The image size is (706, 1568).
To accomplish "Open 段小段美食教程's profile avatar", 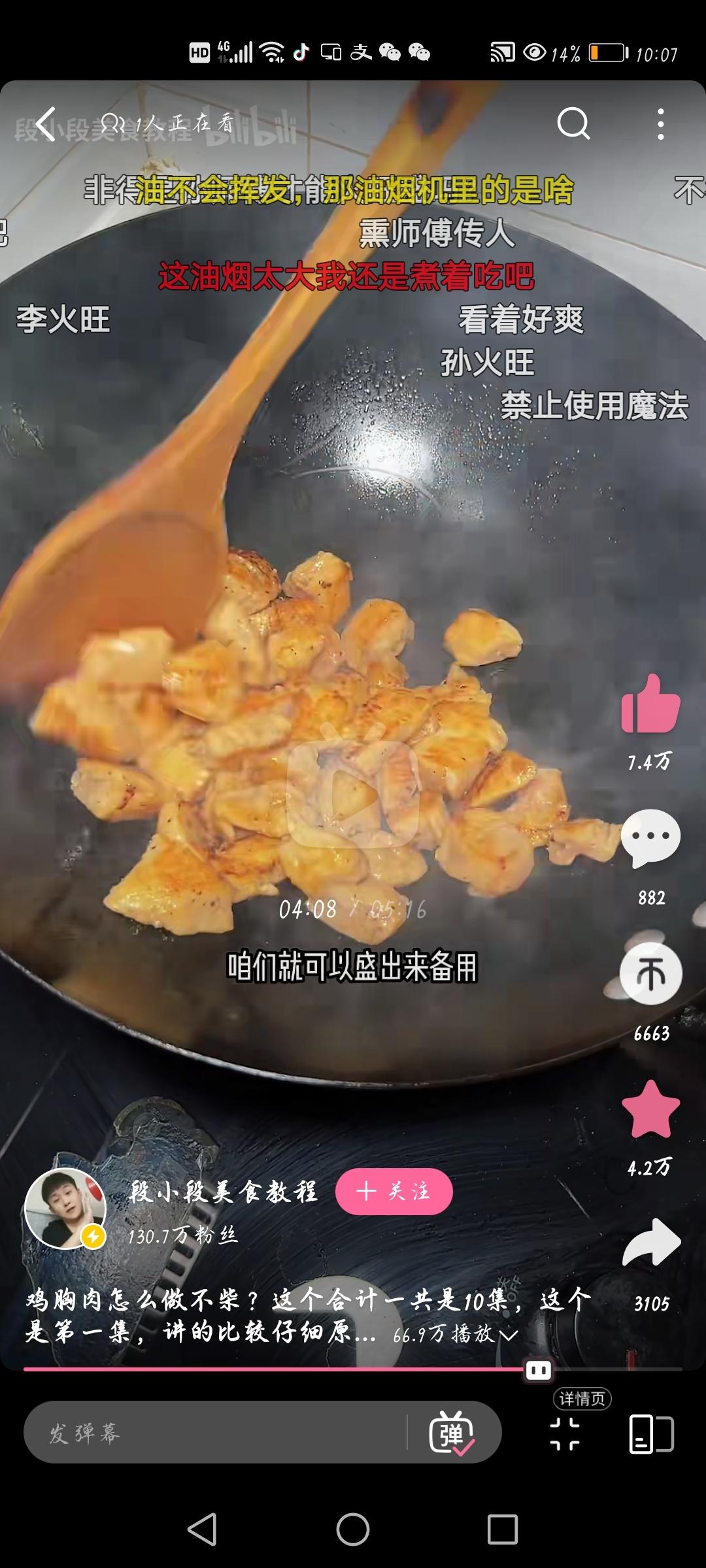I will [x=65, y=1208].
